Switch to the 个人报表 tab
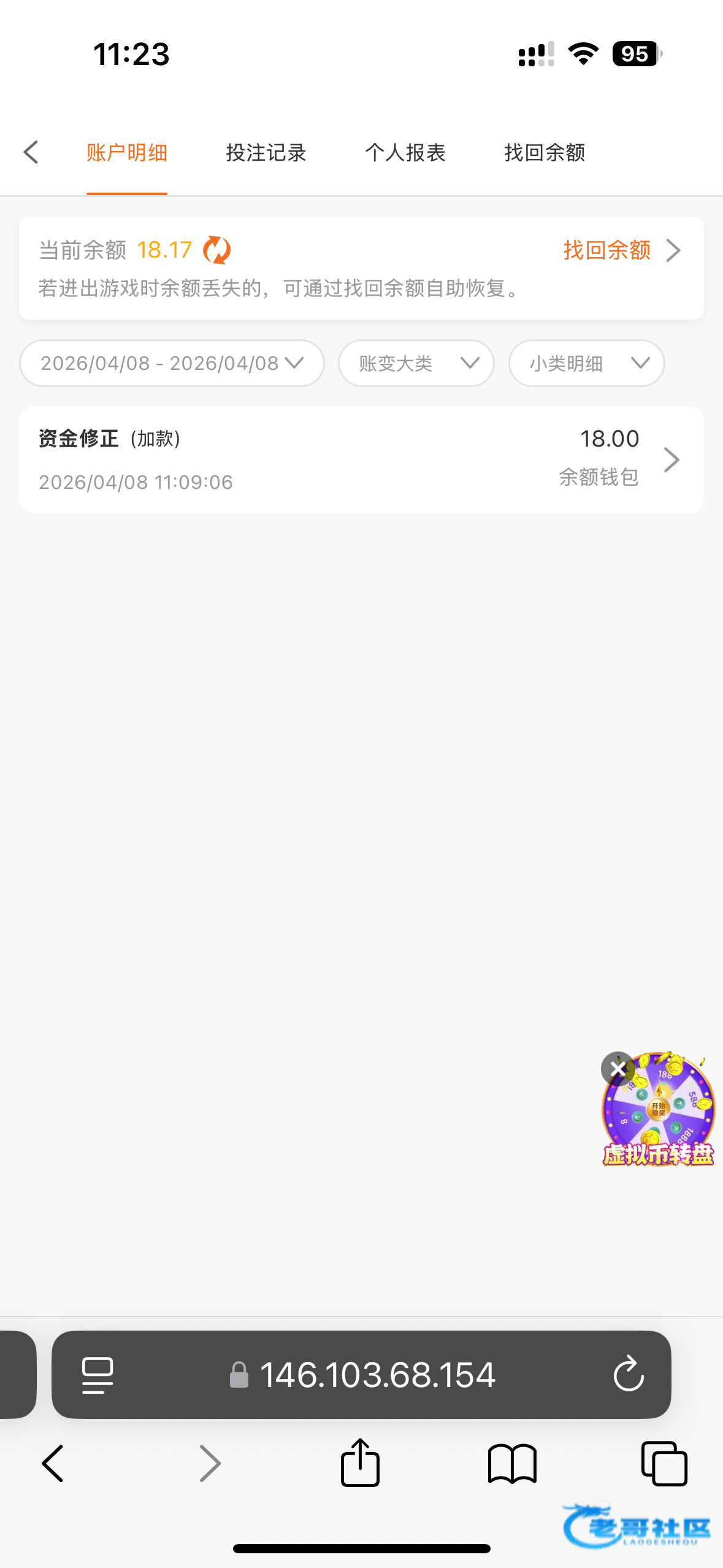Viewport: 723px width, 1568px height. point(405,152)
